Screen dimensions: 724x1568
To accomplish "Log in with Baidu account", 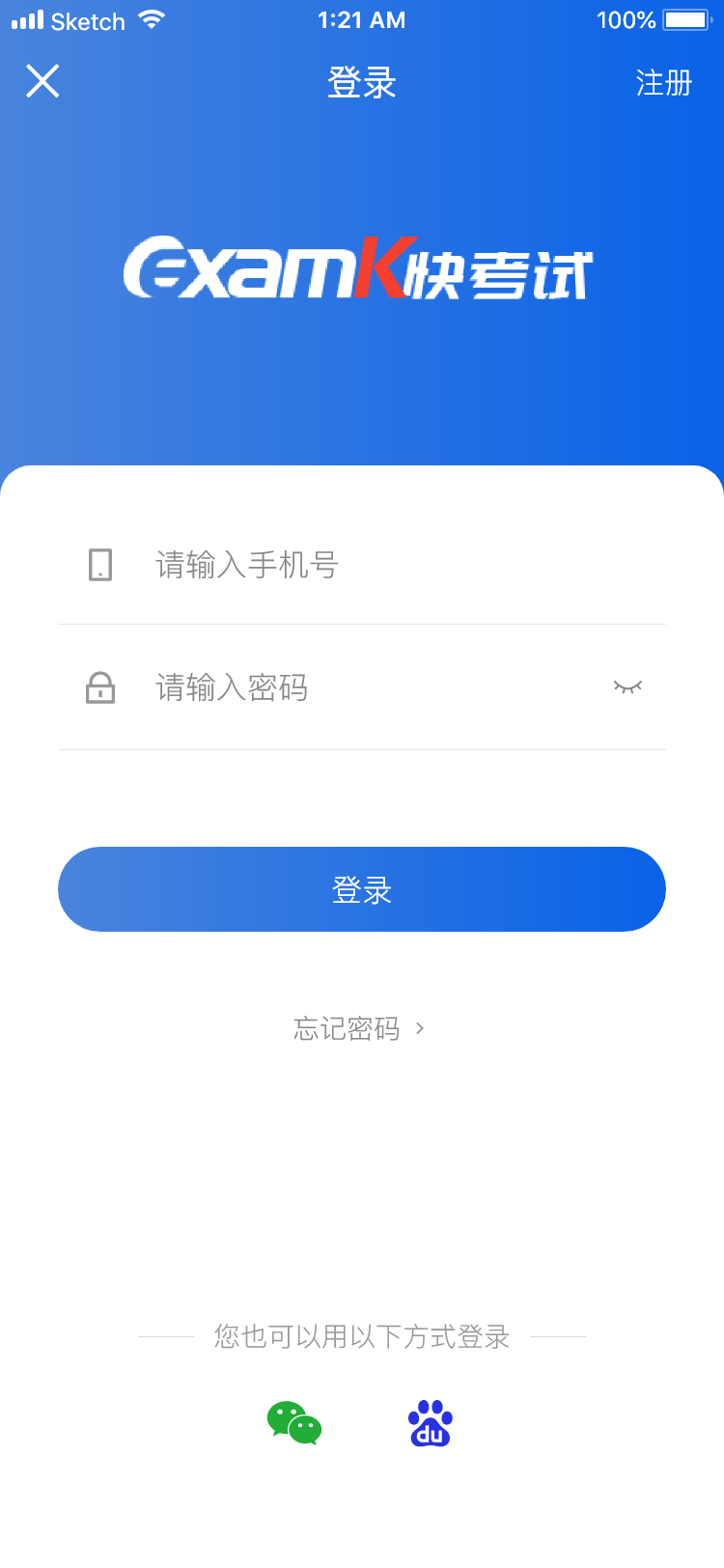I will 430,1423.
